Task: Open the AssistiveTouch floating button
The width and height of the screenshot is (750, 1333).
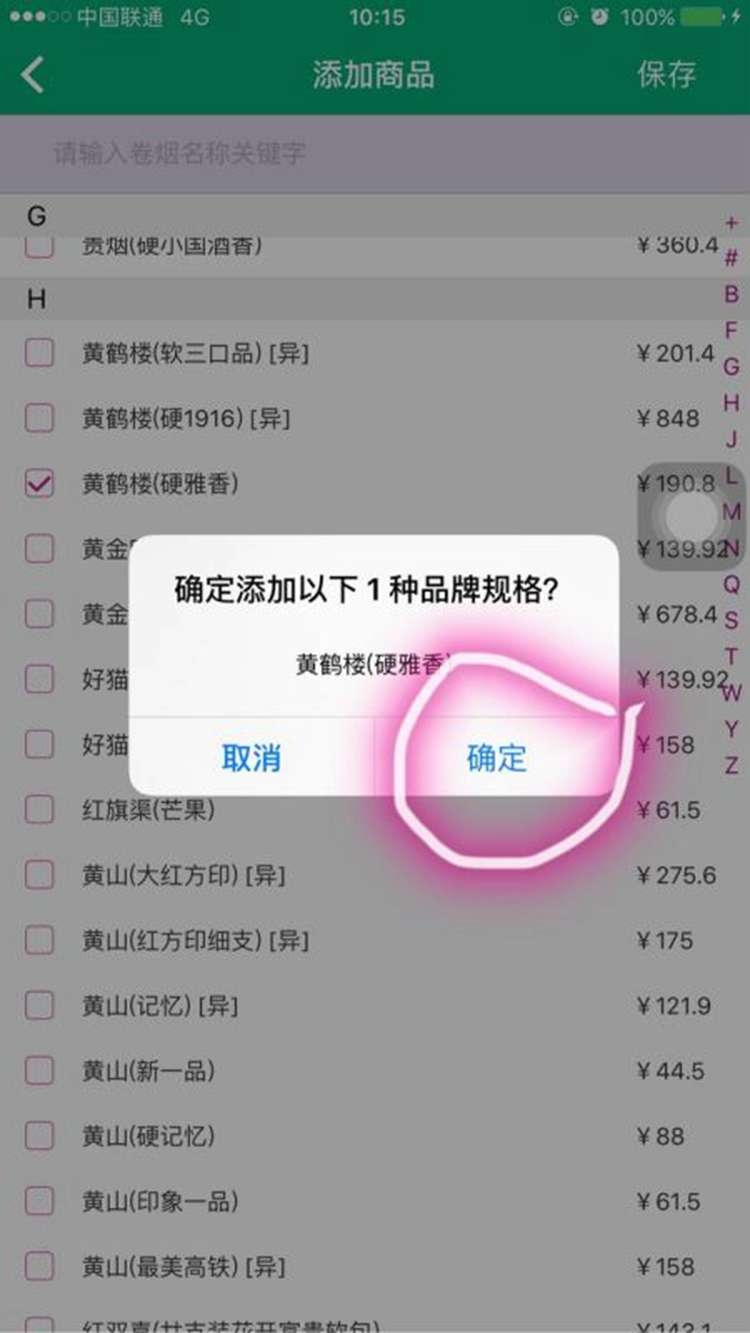Action: click(691, 516)
